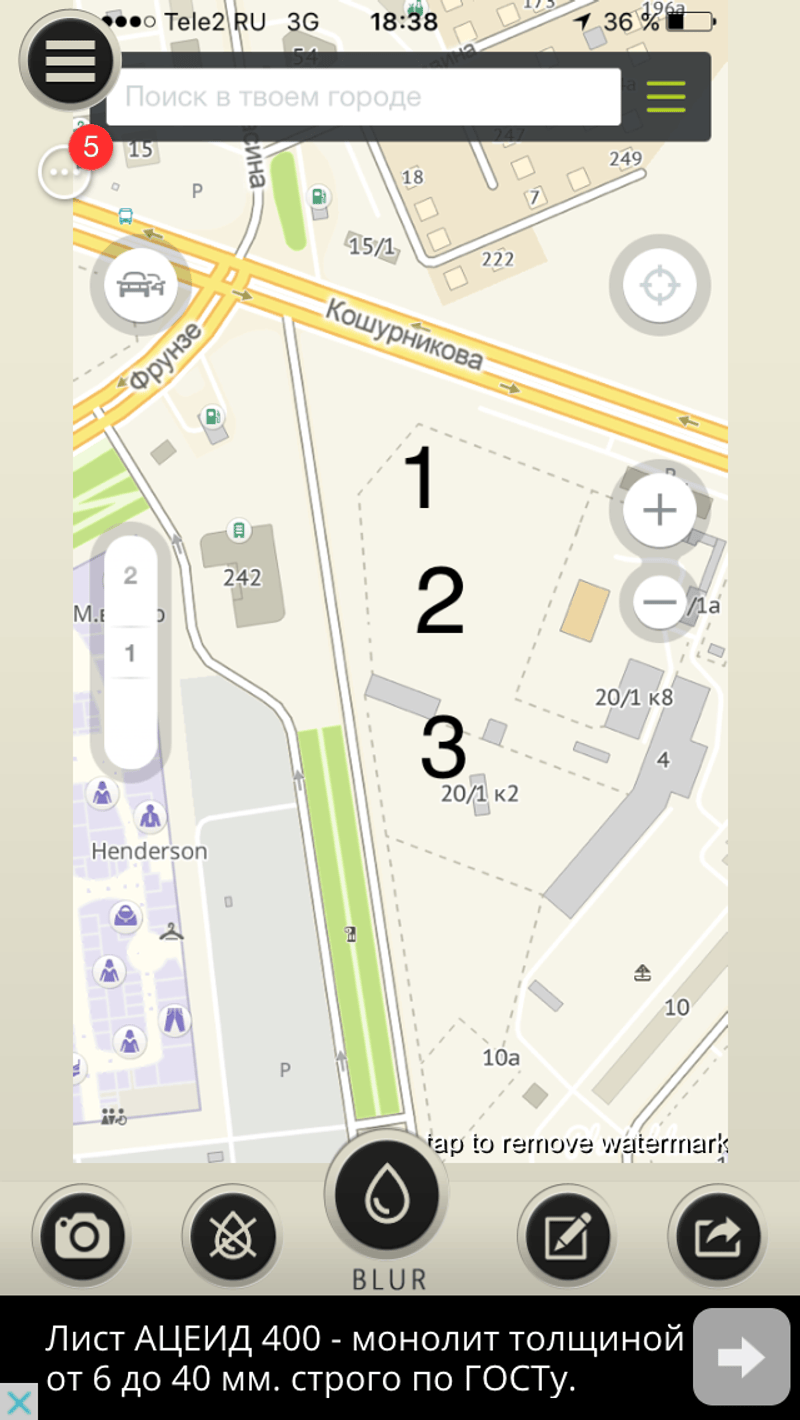The image size is (800, 1420).
Task: Open the АЦЕИД 400 ad arrow
Action: coord(741,1357)
